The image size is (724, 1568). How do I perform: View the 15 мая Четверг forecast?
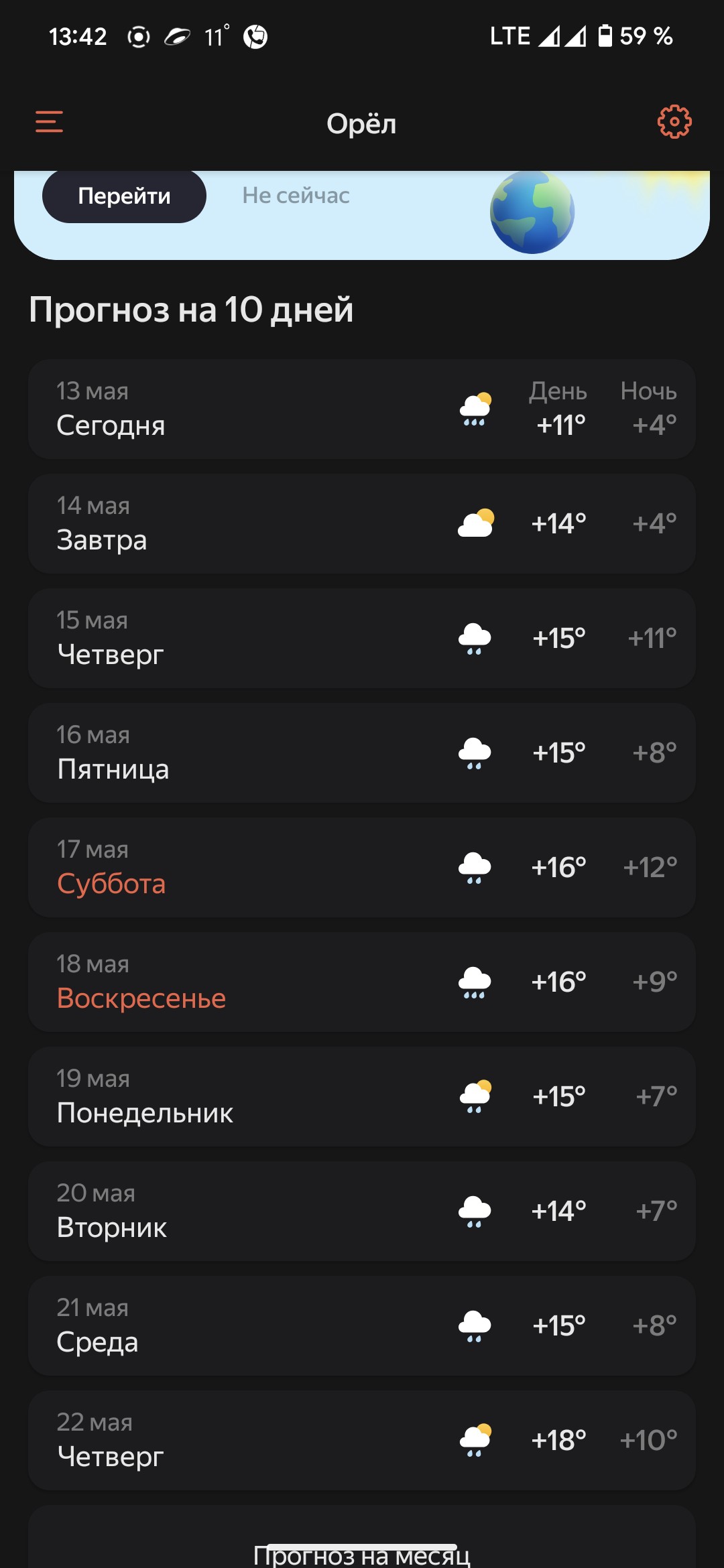[362, 638]
